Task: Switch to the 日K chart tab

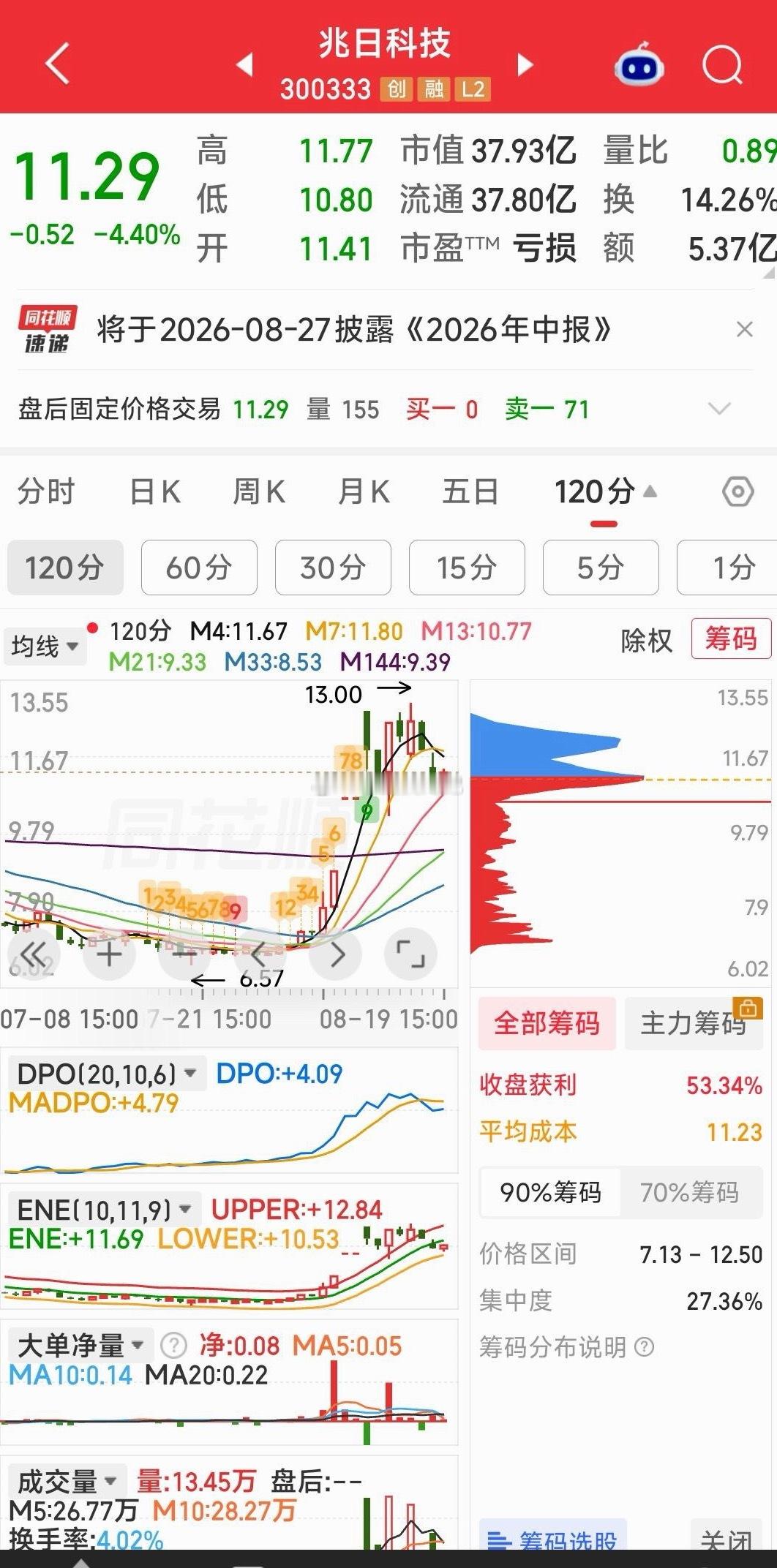Action: tap(154, 491)
